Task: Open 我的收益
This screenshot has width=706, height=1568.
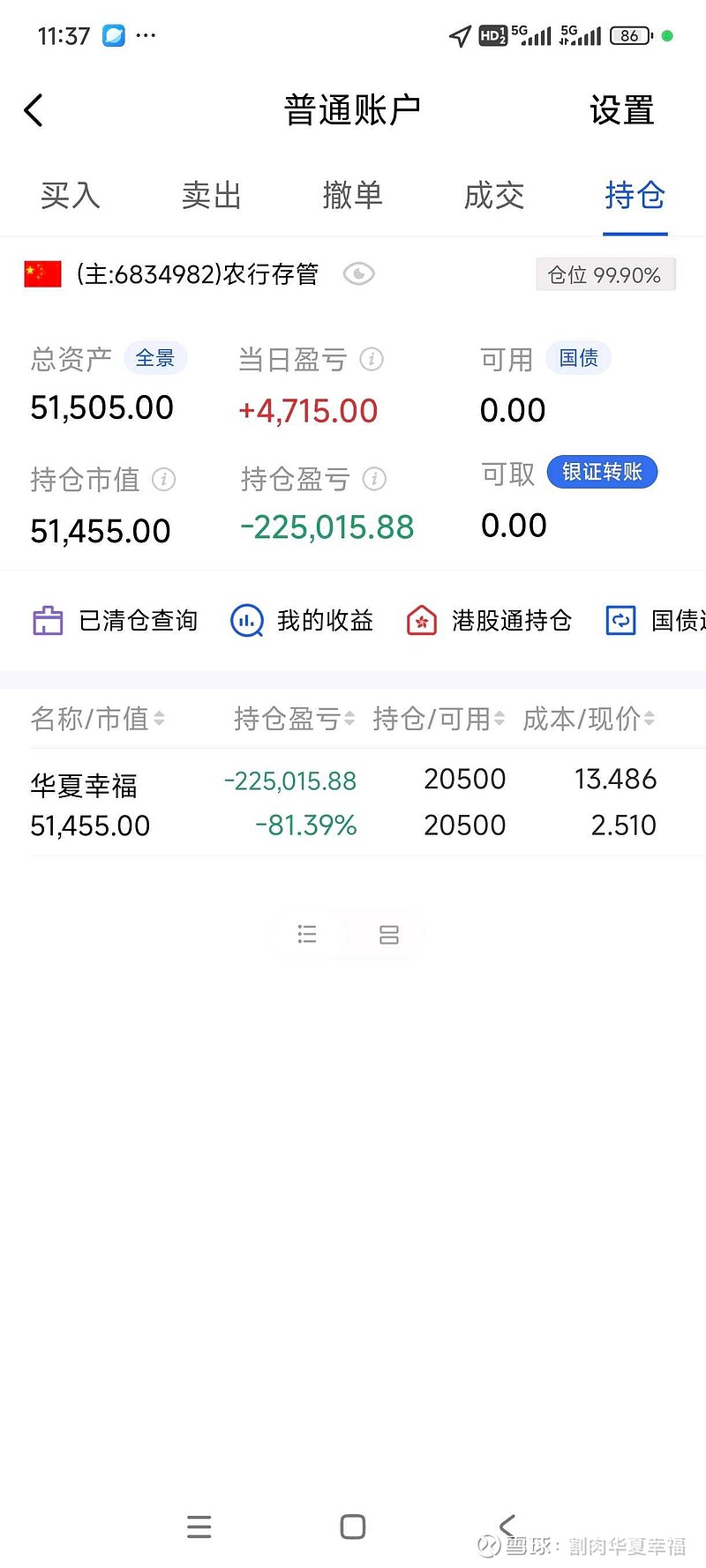Action: click(x=302, y=621)
